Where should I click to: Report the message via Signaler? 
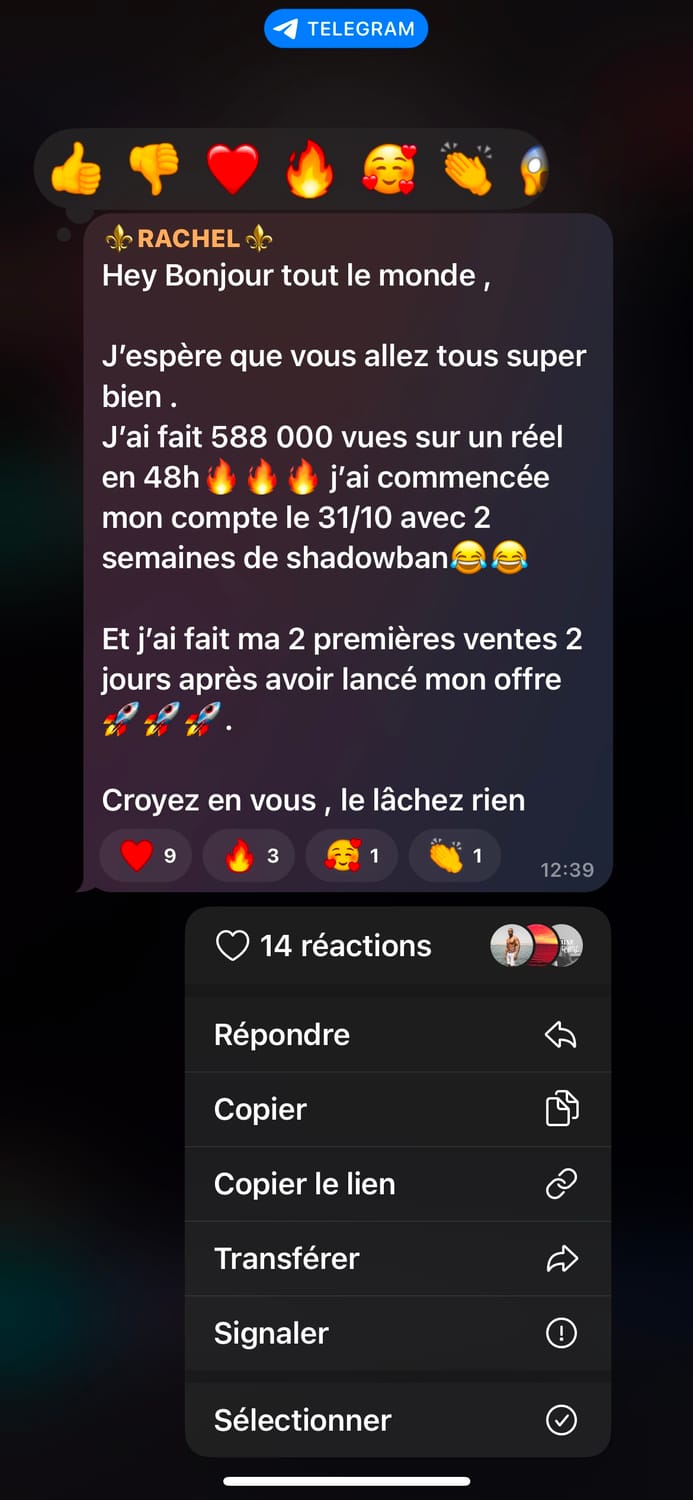tap(397, 1333)
